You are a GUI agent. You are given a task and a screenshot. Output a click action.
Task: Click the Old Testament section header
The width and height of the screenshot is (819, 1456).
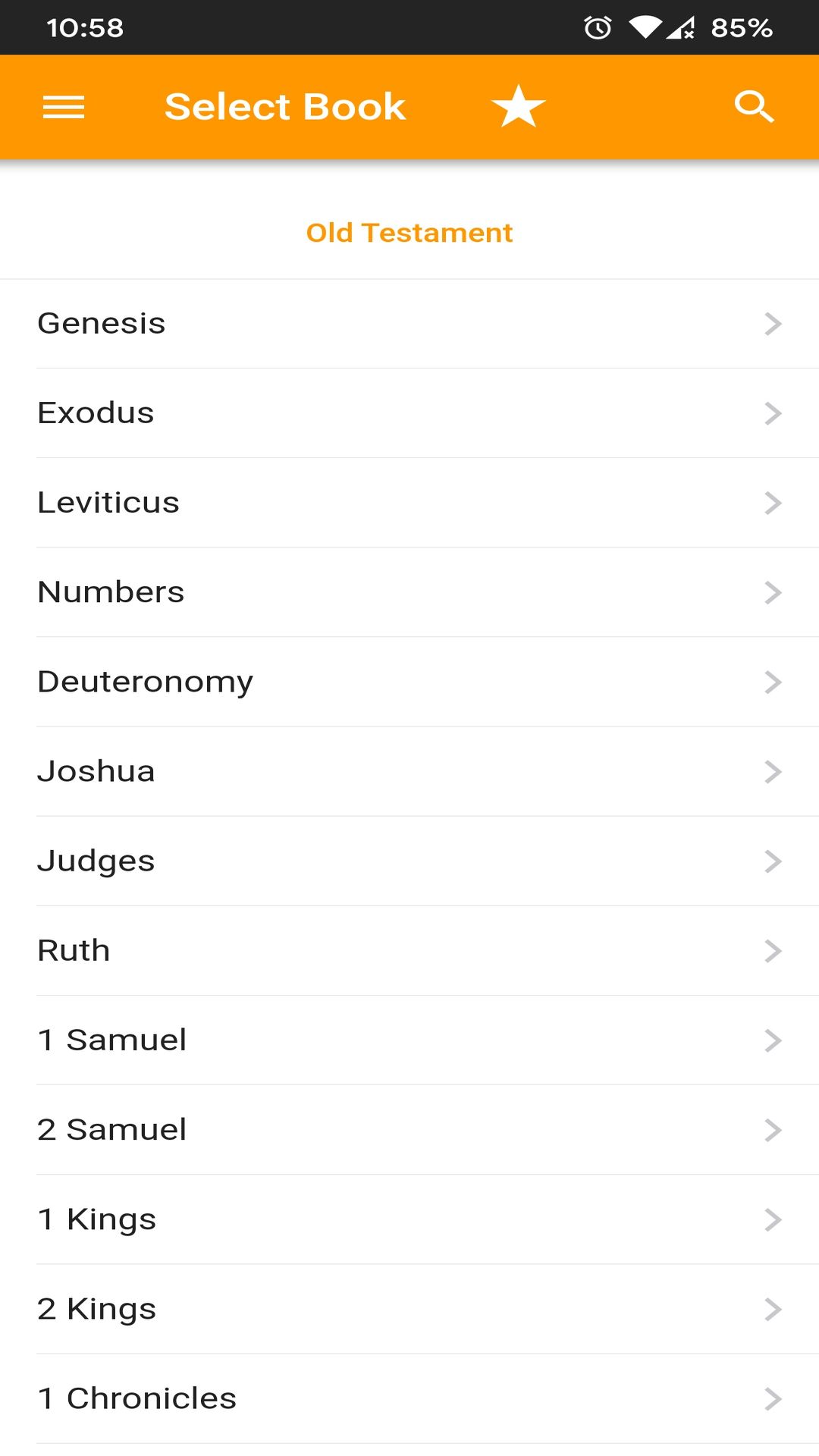tap(409, 232)
